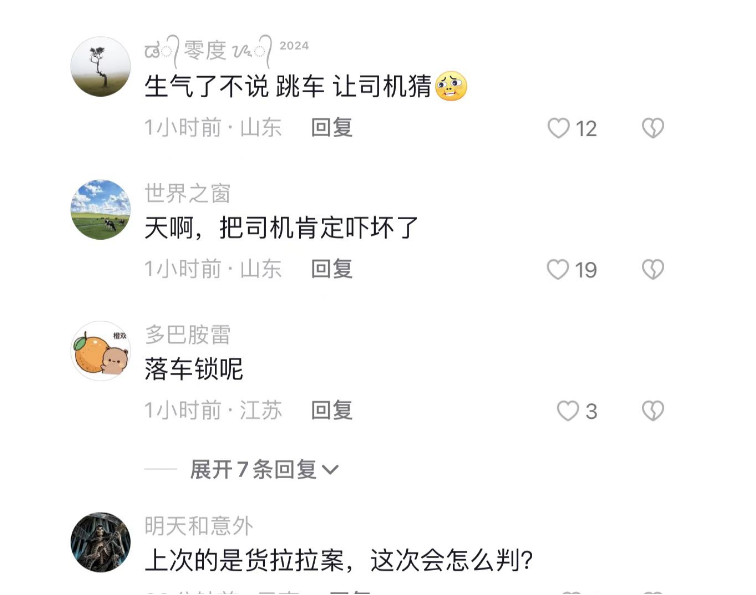Like the comment by 世界之窗

click(x=558, y=269)
